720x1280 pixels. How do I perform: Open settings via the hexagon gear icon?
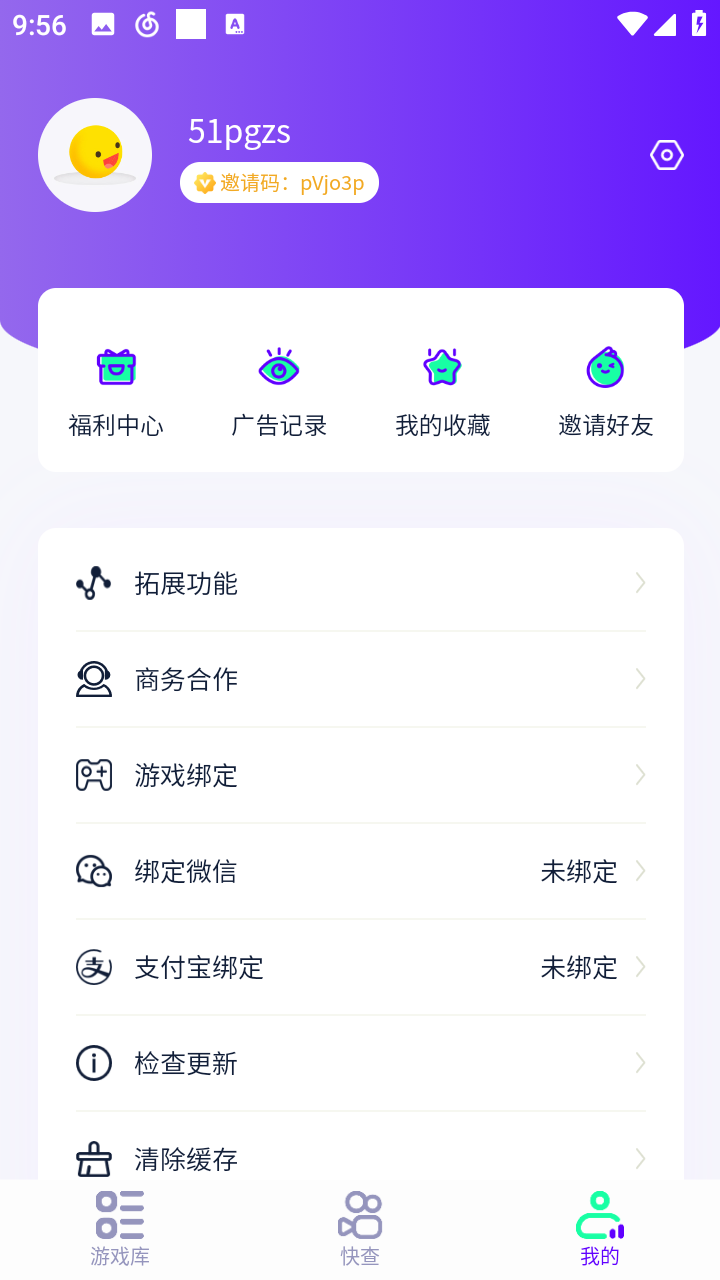667,155
